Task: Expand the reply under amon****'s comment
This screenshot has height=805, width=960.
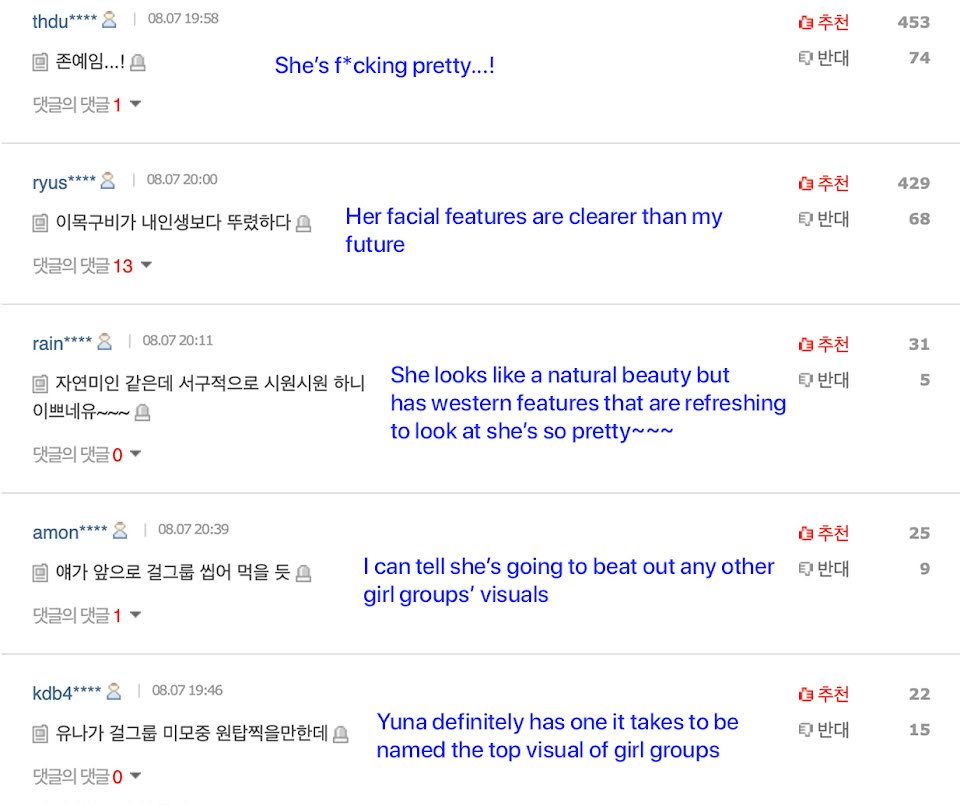Action: pyautogui.click(x=87, y=615)
